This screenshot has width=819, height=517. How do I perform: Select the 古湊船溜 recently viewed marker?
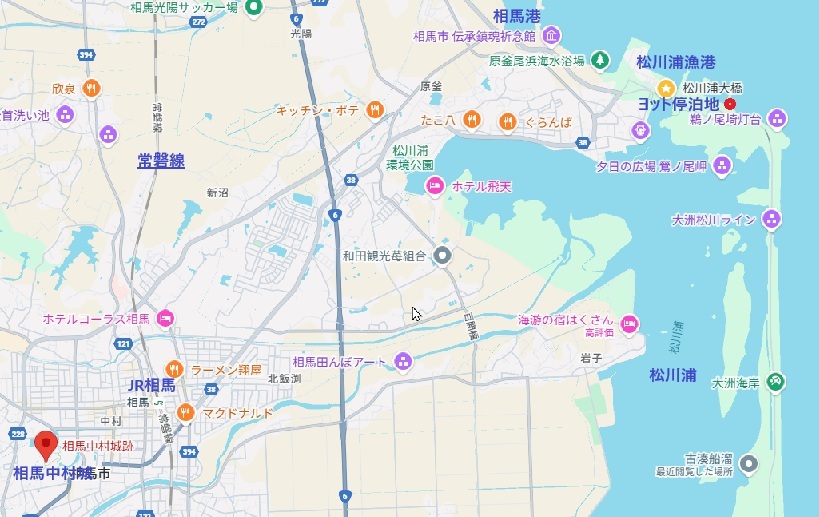click(751, 462)
